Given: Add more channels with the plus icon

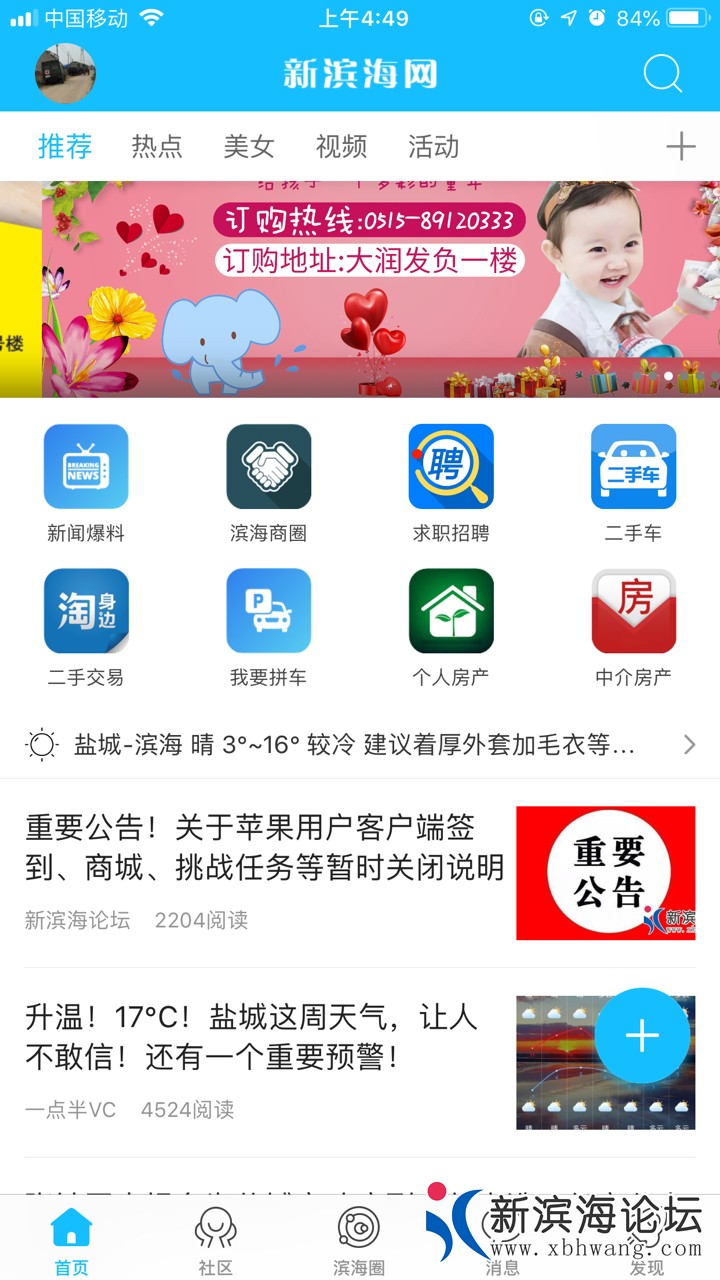Looking at the screenshot, I should 681,147.
